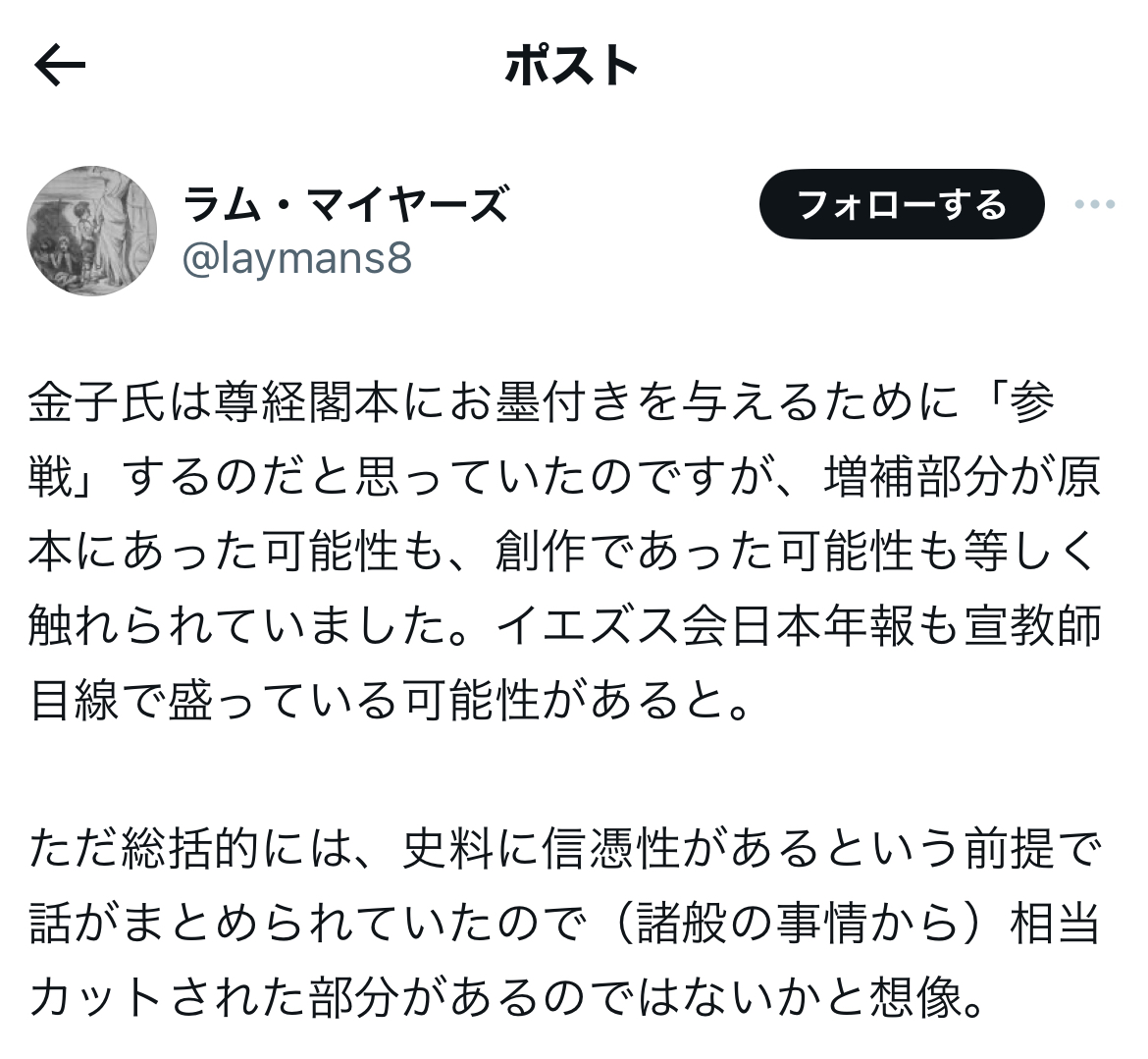Screen dimensions: 1148x1059
Task: Tap the フォローする follow button
Action: pyautogui.click(x=901, y=204)
